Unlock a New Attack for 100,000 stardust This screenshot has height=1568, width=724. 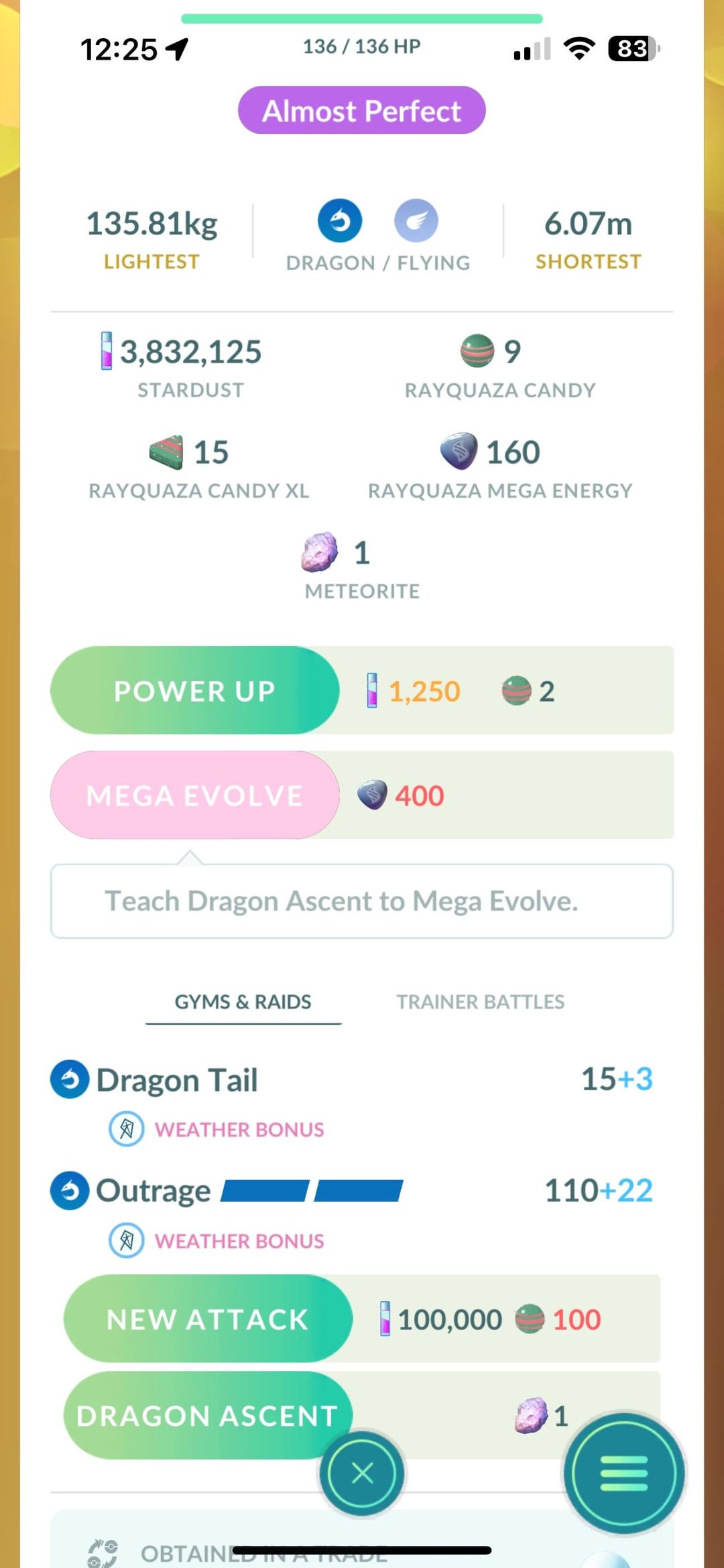(208, 1319)
